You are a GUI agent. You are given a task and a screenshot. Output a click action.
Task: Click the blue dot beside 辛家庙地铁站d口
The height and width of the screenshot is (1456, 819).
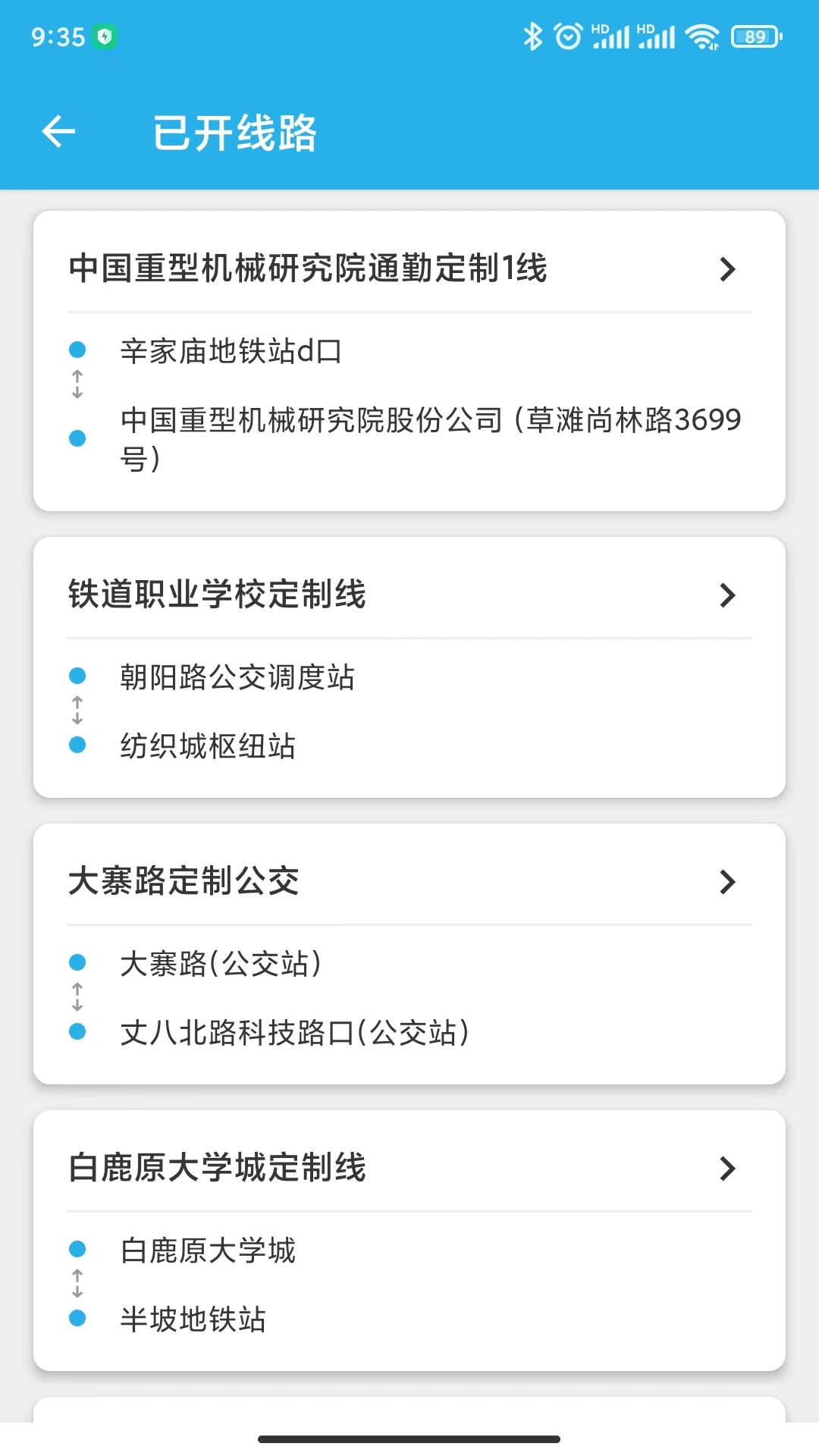[x=77, y=349]
